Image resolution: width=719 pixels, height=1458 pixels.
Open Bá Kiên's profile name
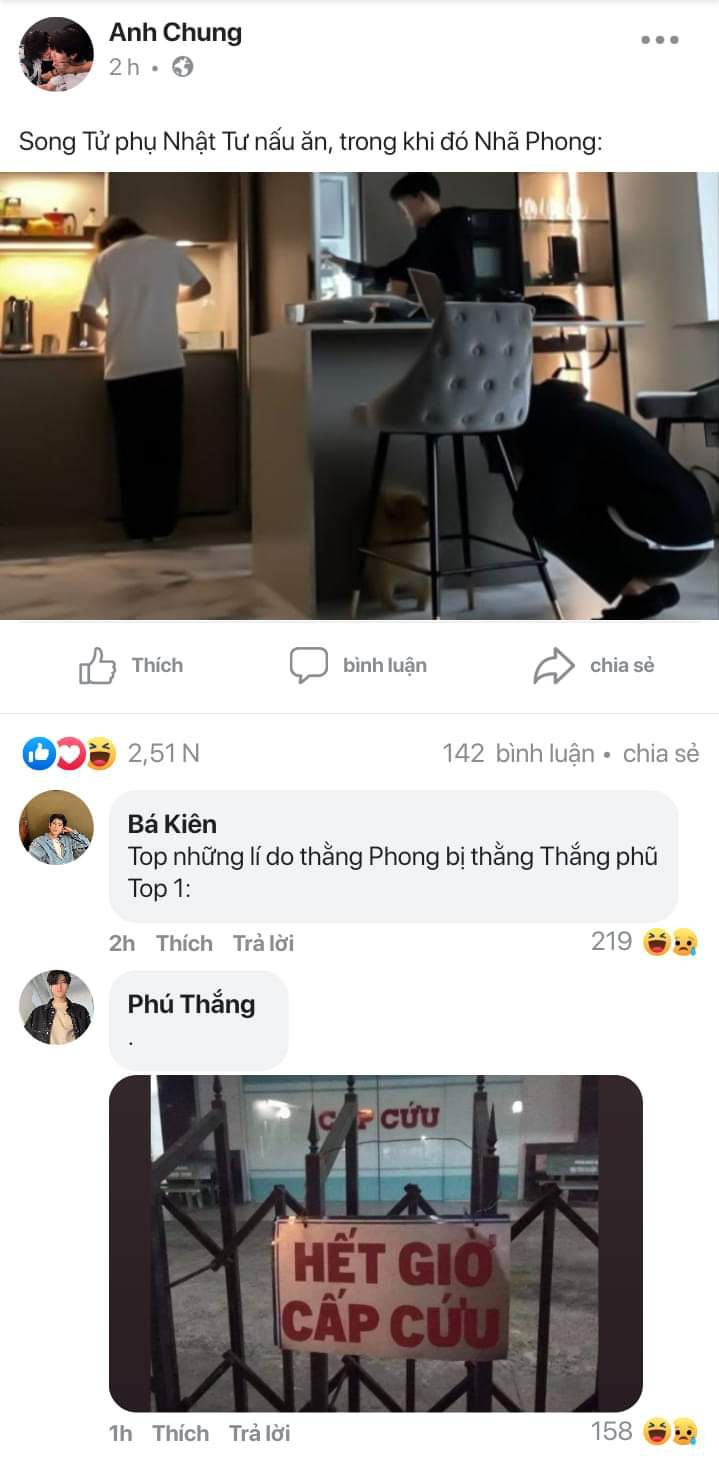click(172, 824)
